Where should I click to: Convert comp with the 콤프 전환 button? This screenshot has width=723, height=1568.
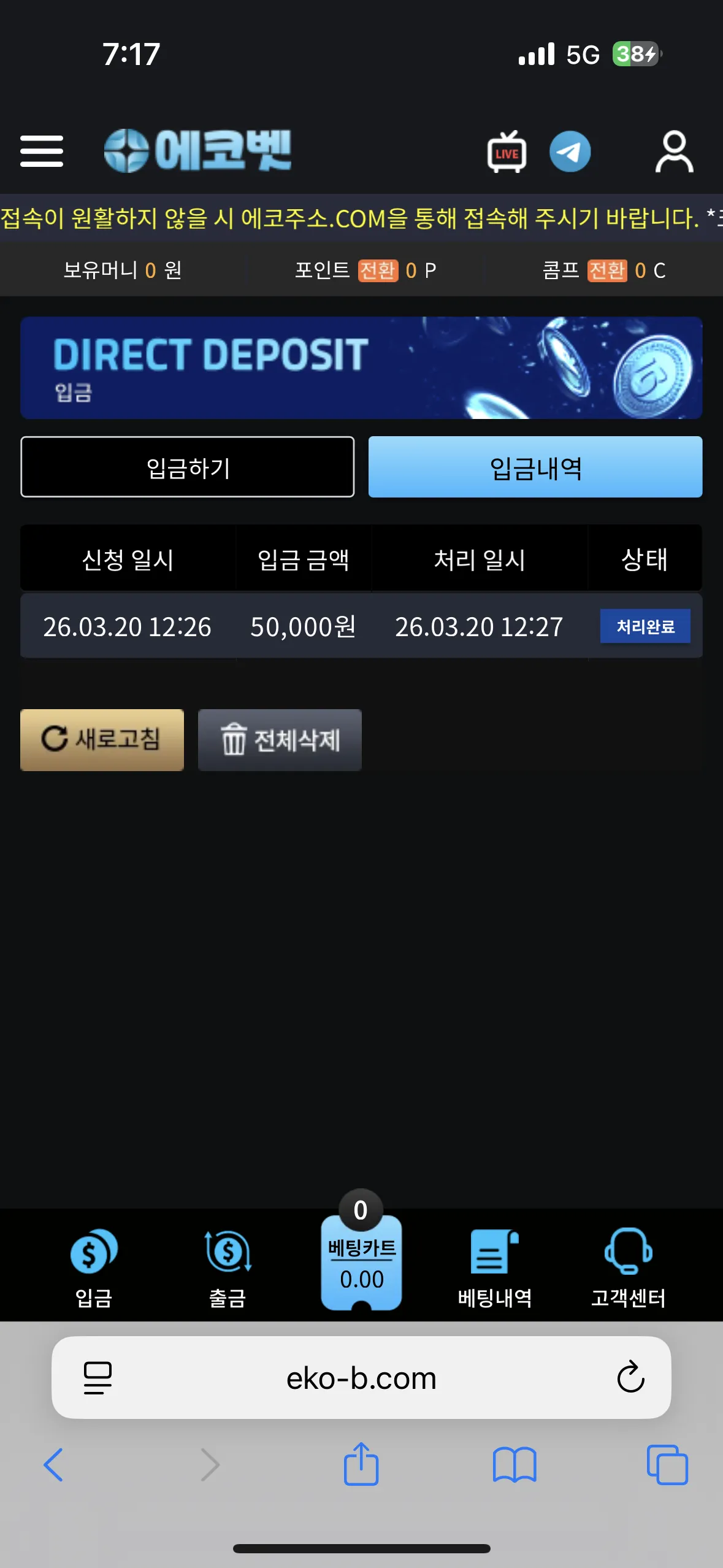point(607,271)
